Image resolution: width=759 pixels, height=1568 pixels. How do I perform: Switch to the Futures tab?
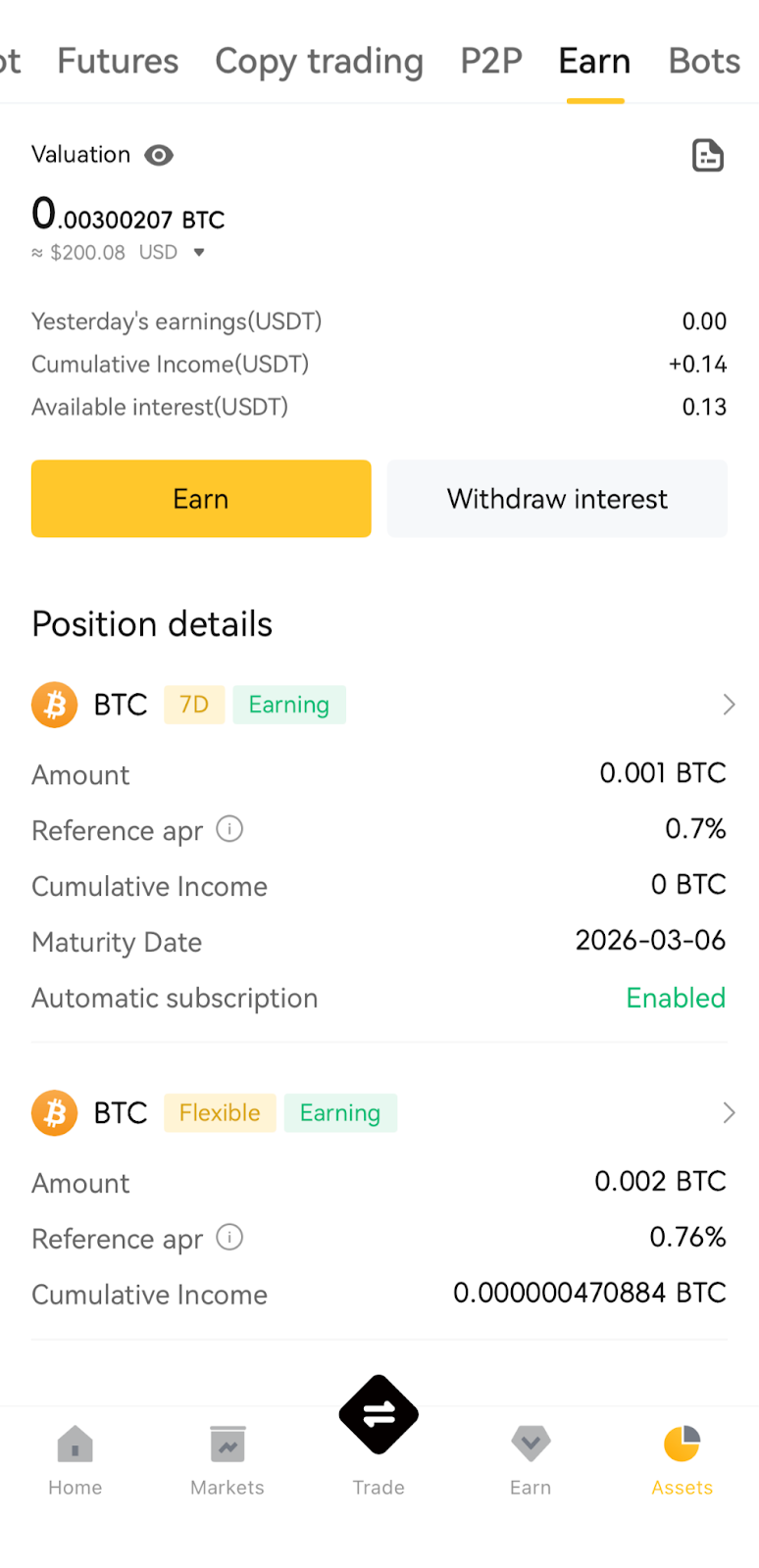(118, 61)
